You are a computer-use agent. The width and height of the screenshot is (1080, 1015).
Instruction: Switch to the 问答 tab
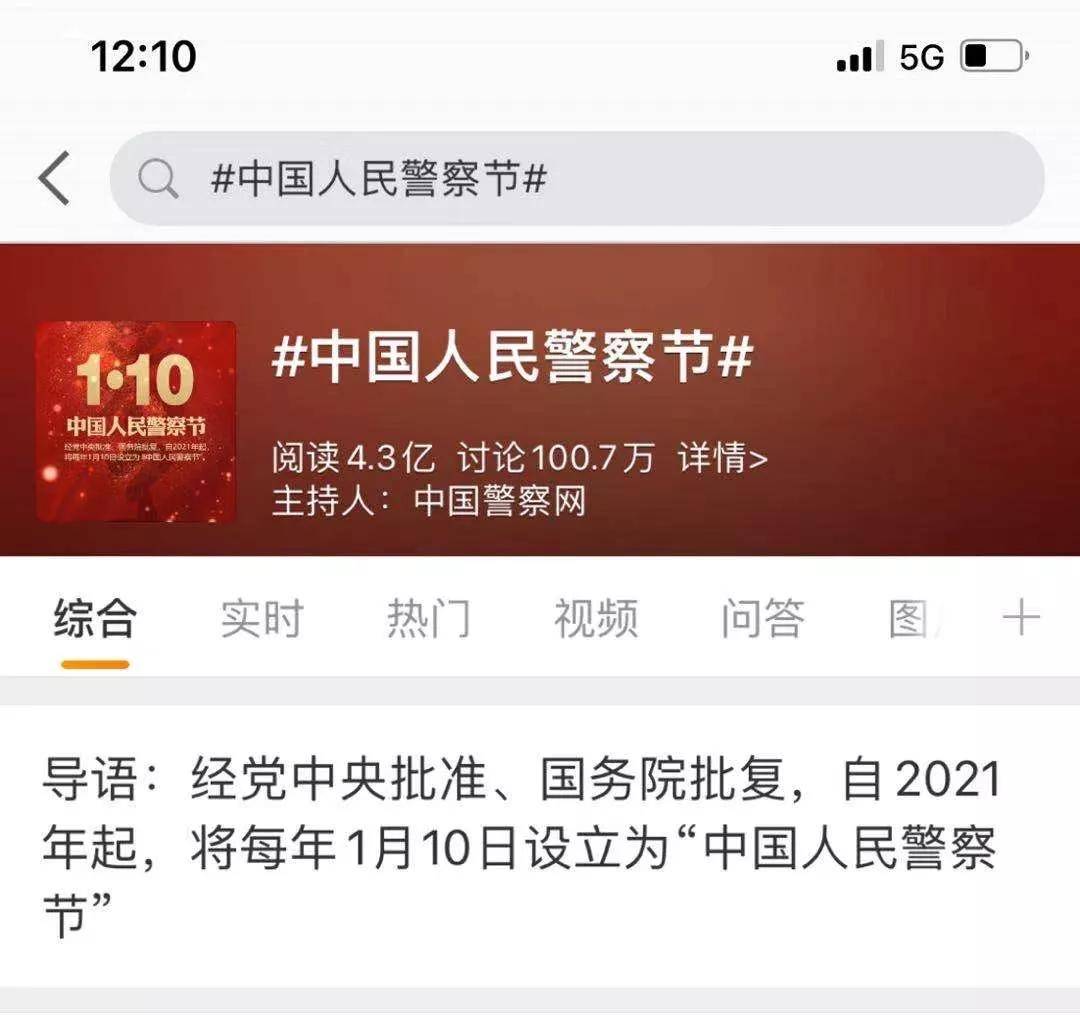tap(762, 620)
